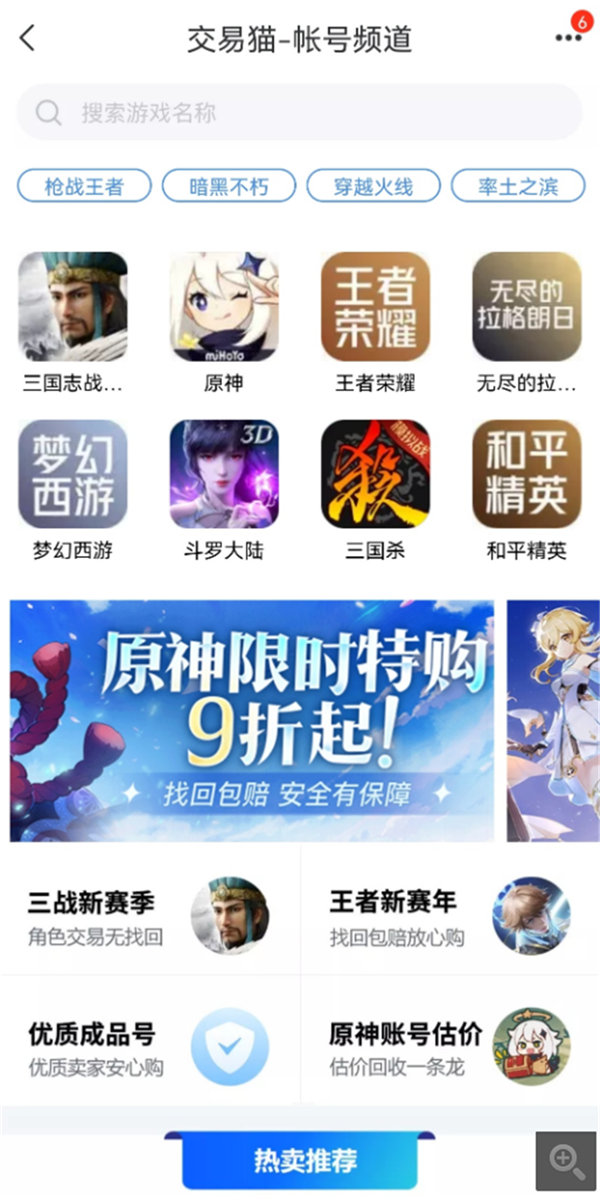The width and height of the screenshot is (600, 1197).
Task: Choose the 率土之滨 chip
Action: [518, 186]
